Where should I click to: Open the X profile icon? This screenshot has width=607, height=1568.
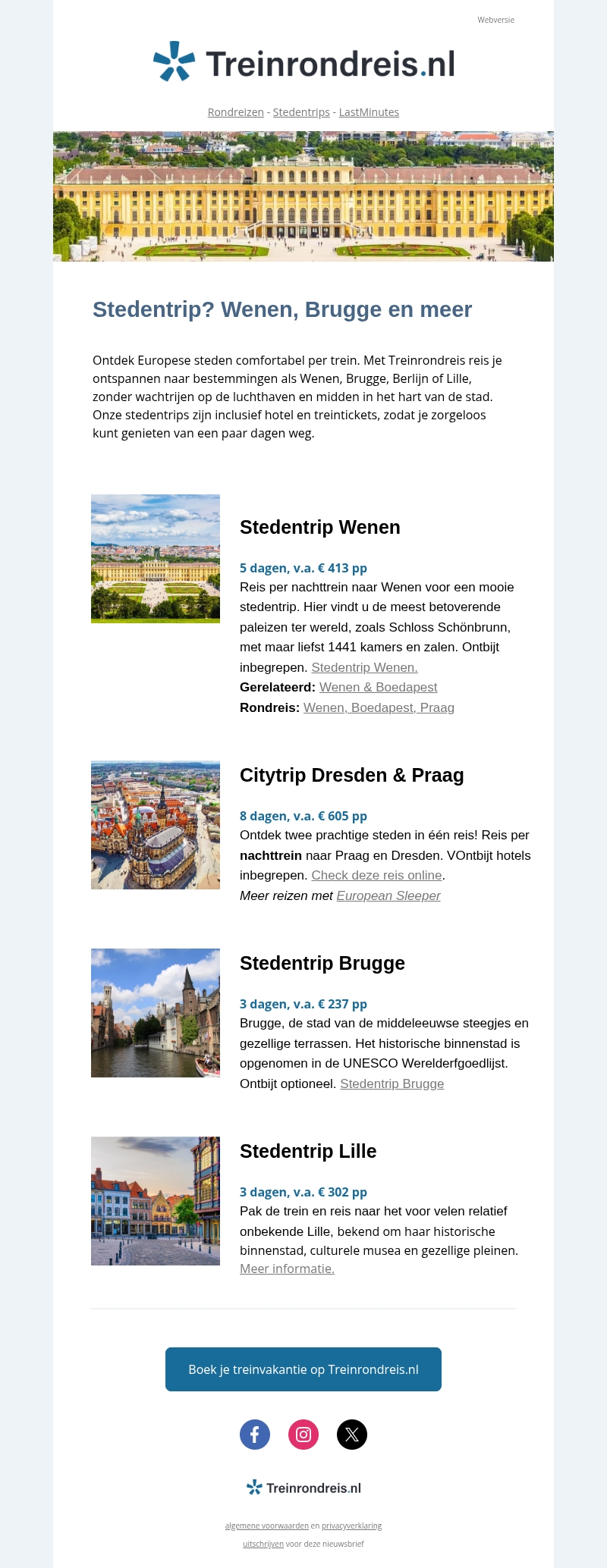click(352, 1435)
